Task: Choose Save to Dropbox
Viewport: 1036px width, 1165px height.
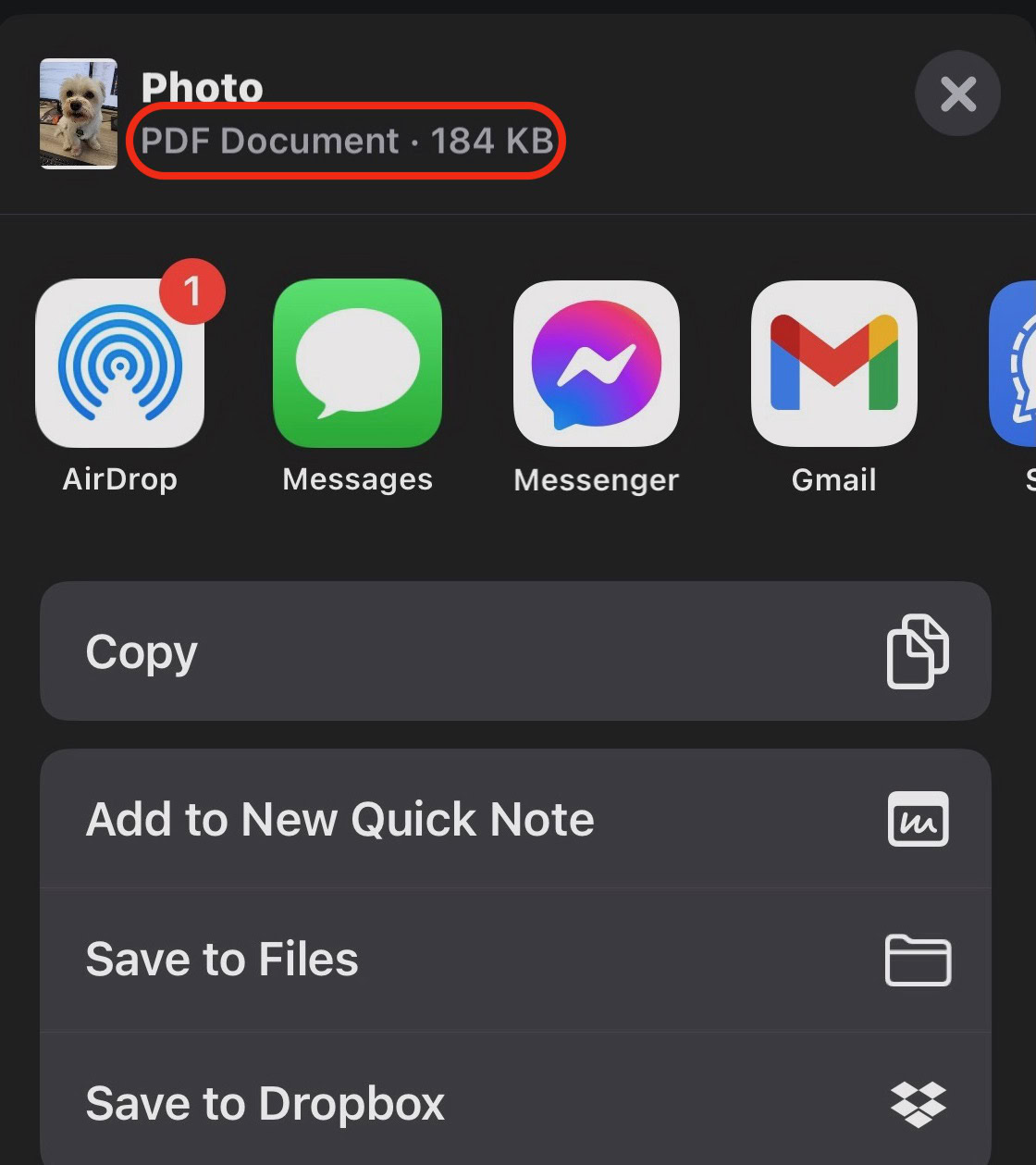Action: [x=515, y=1100]
